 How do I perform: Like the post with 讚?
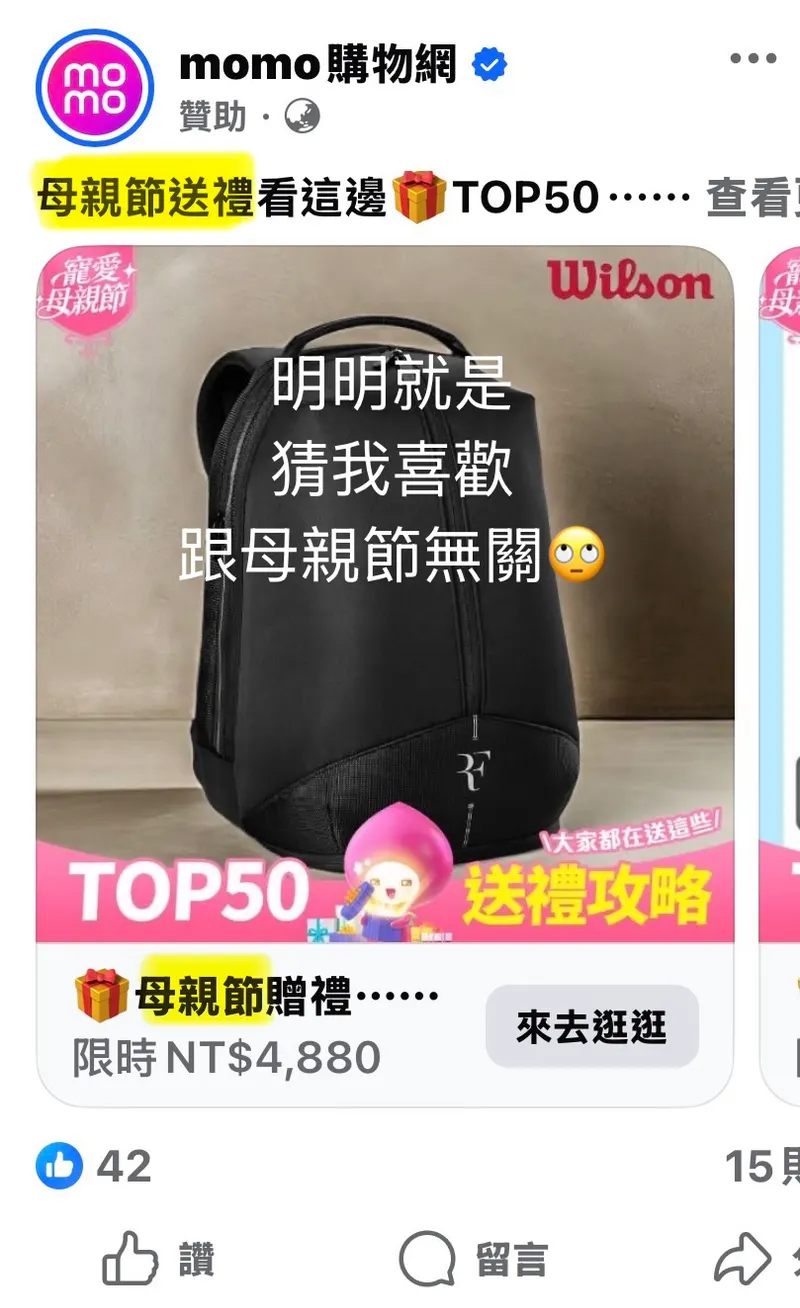click(160, 1259)
